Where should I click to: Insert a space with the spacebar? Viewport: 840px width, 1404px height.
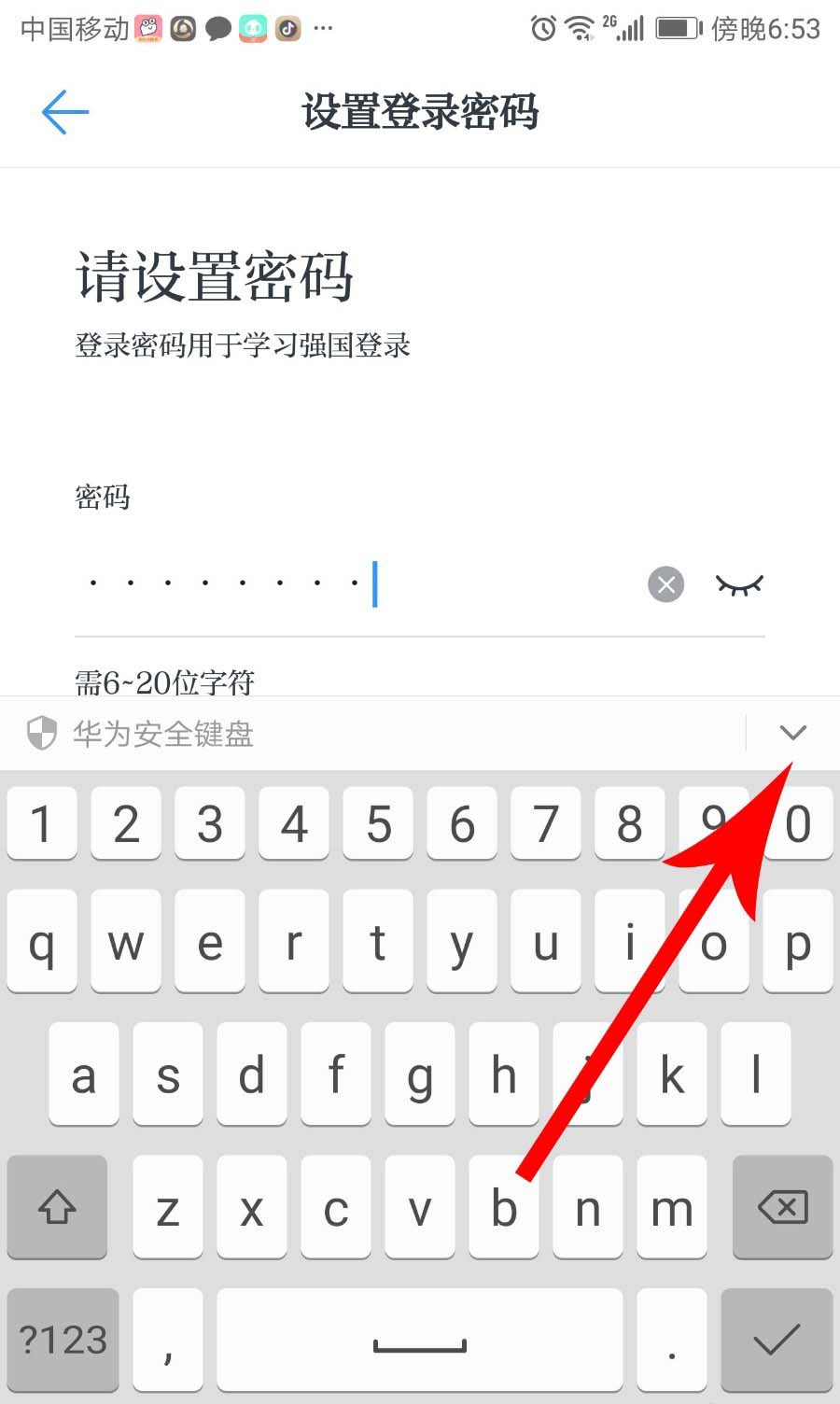420,1340
